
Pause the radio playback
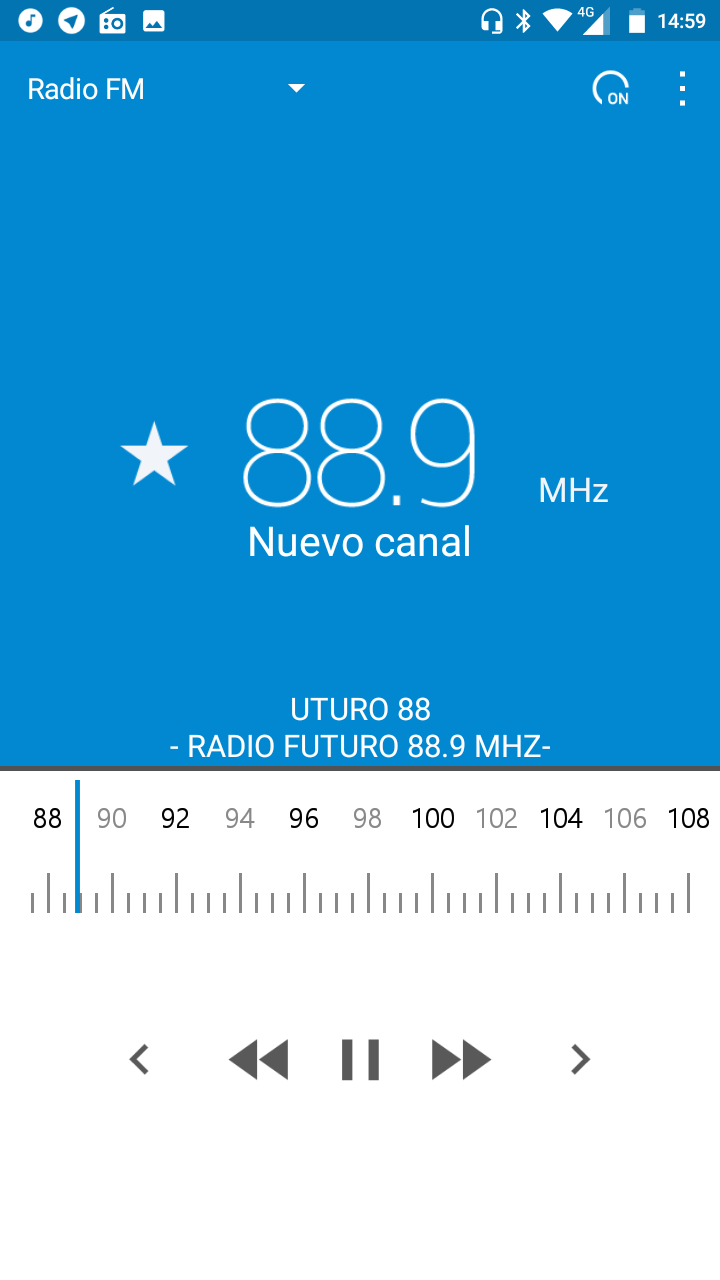360,1060
